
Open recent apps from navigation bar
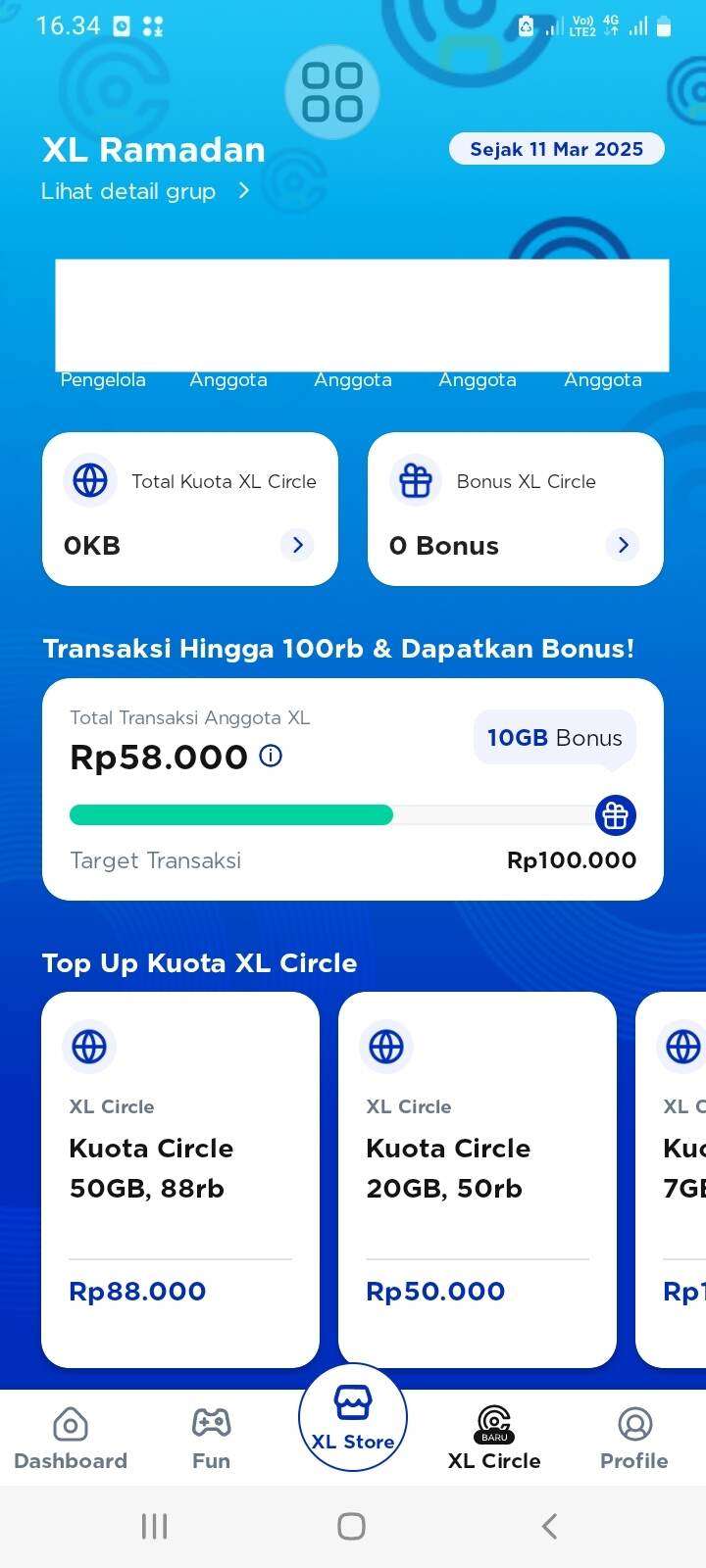tap(155, 1526)
